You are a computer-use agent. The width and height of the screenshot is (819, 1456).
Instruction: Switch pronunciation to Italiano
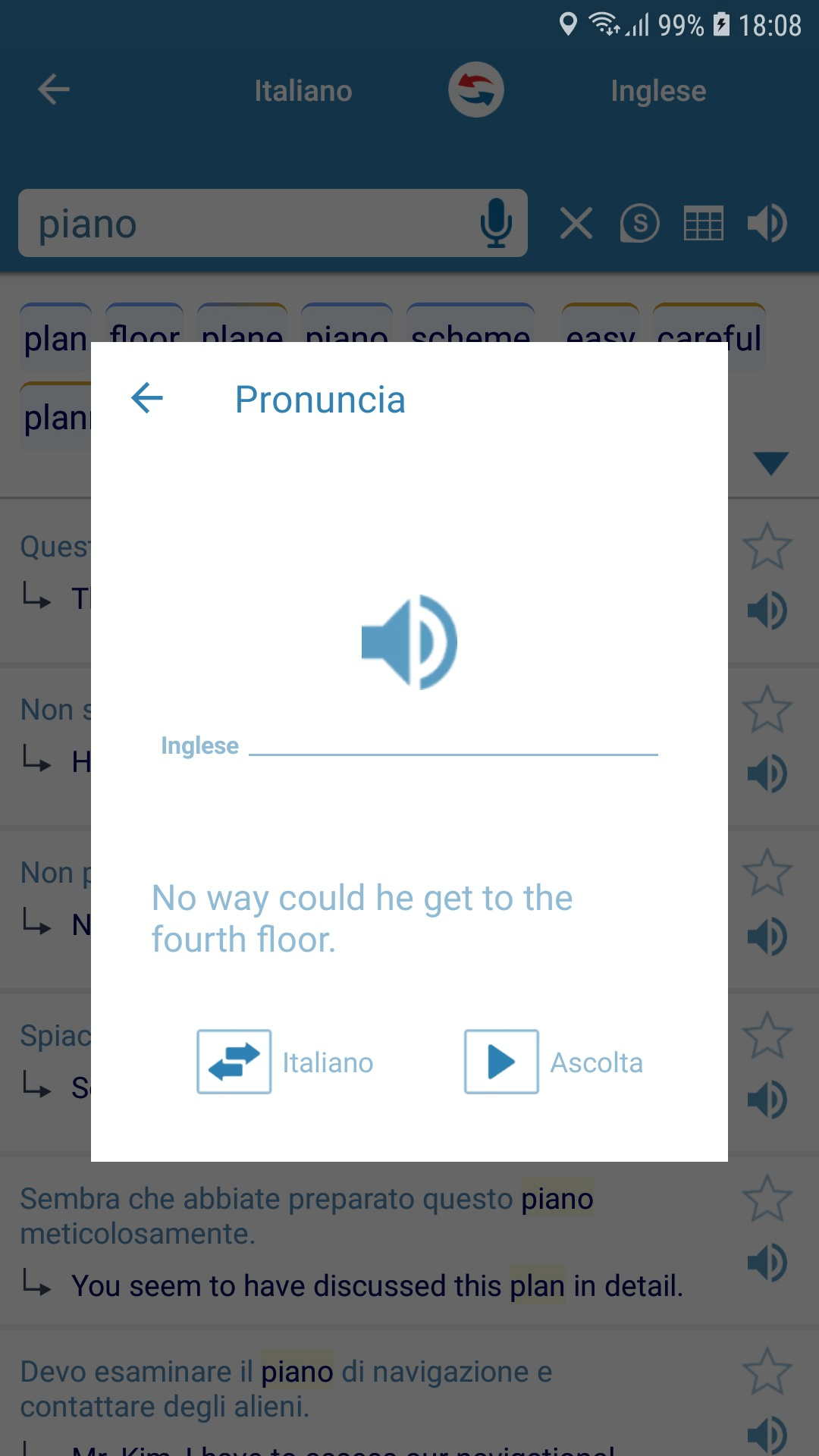click(234, 1062)
